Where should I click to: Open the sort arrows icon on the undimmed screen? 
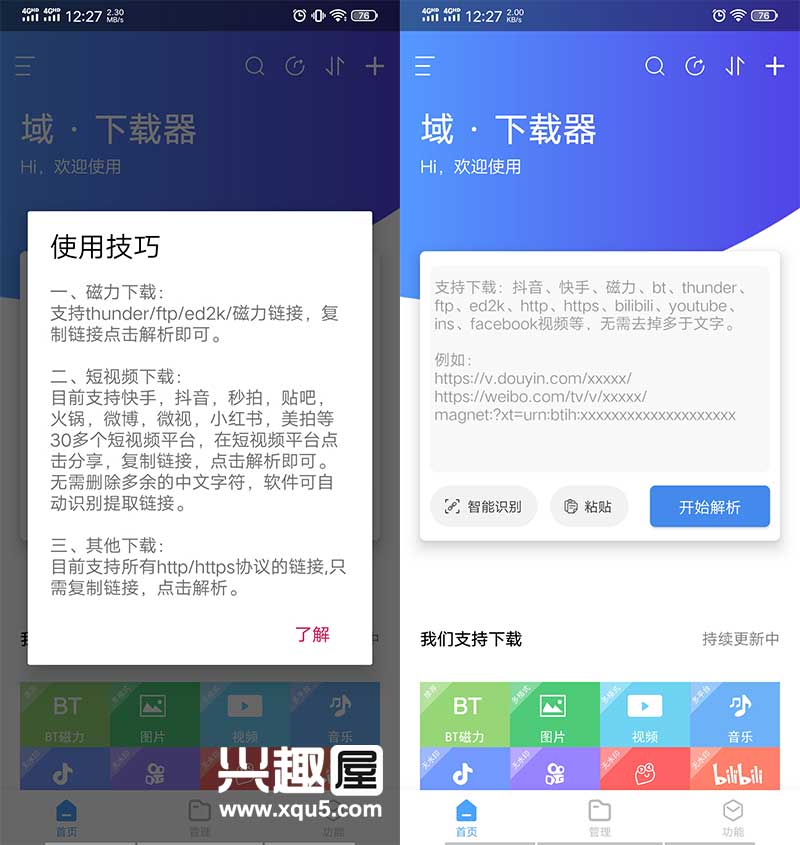coord(735,67)
